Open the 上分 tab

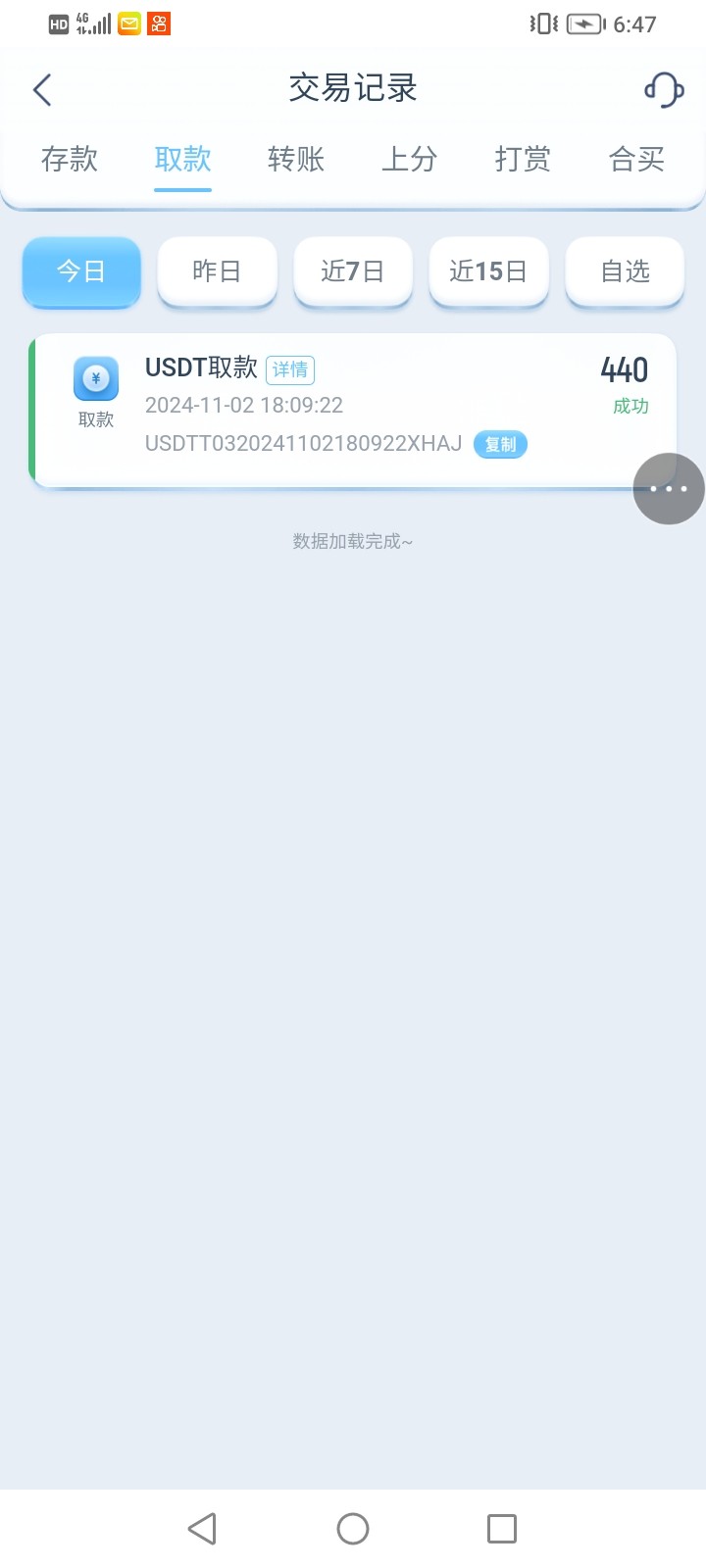[x=409, y=159]
